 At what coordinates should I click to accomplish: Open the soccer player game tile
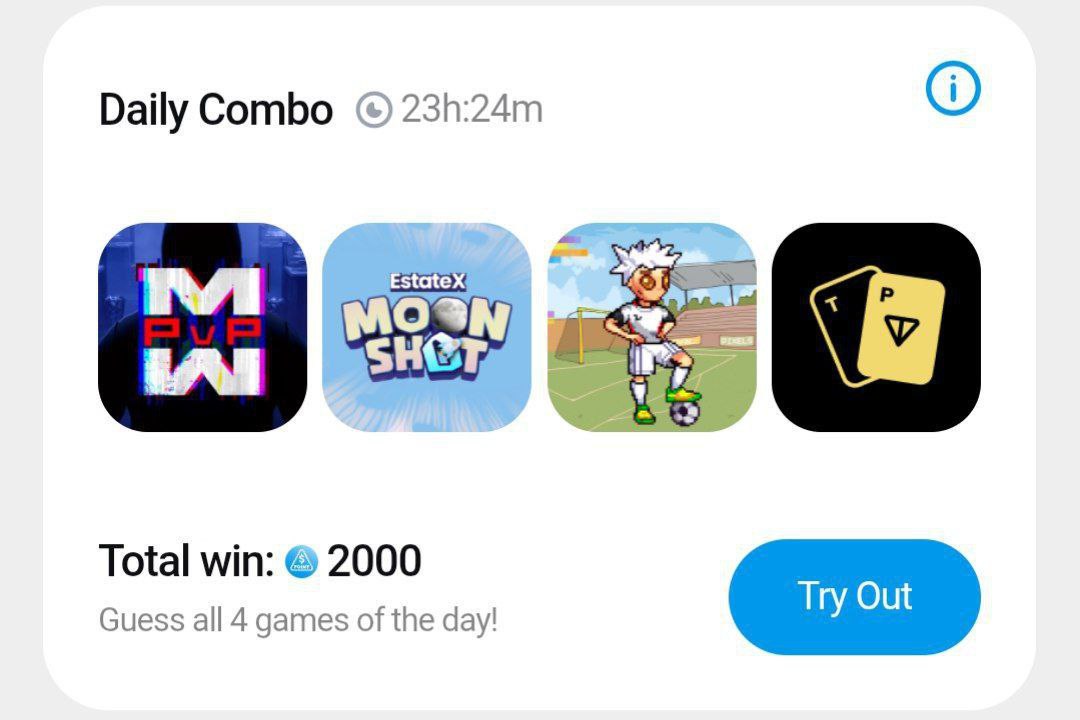click(x=652, y=327)
